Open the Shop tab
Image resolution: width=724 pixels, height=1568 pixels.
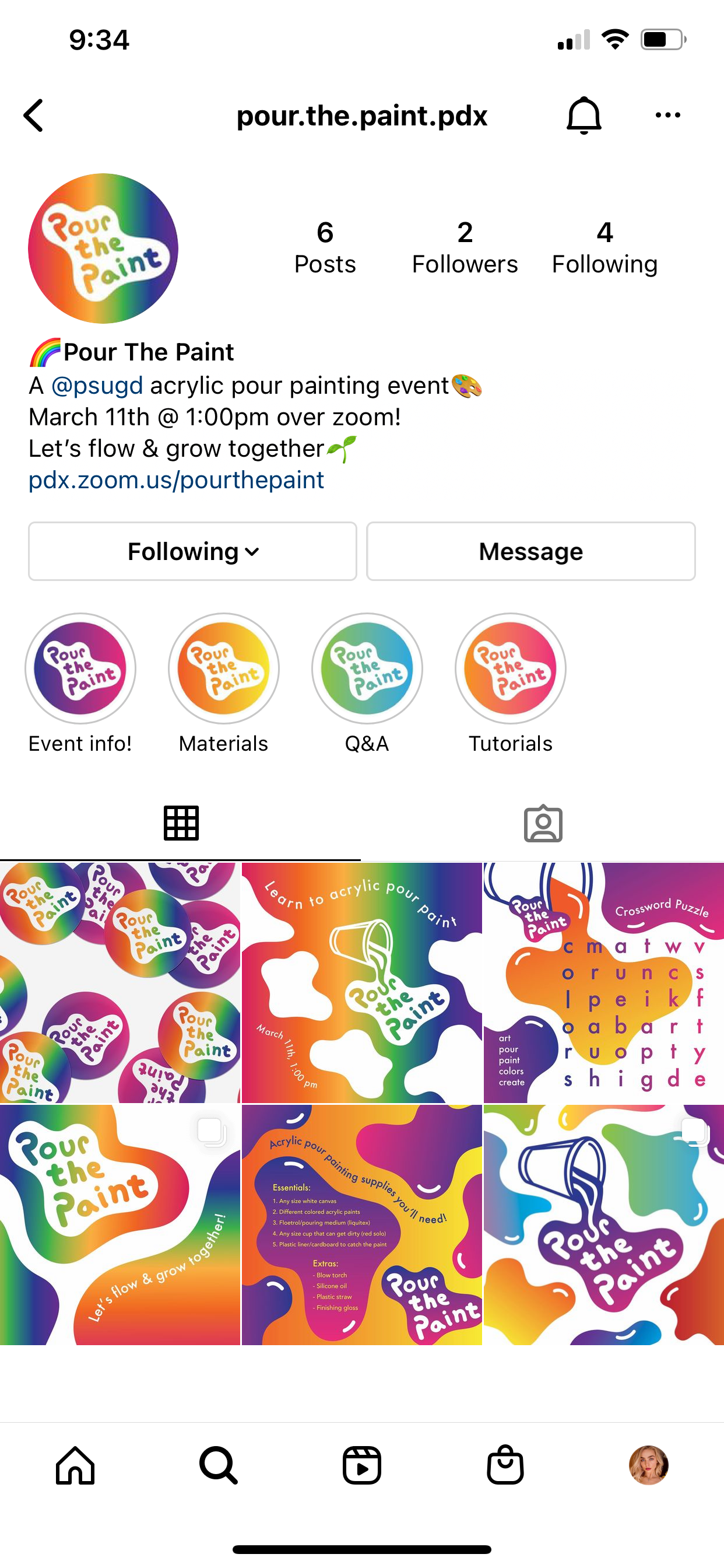505,1466
